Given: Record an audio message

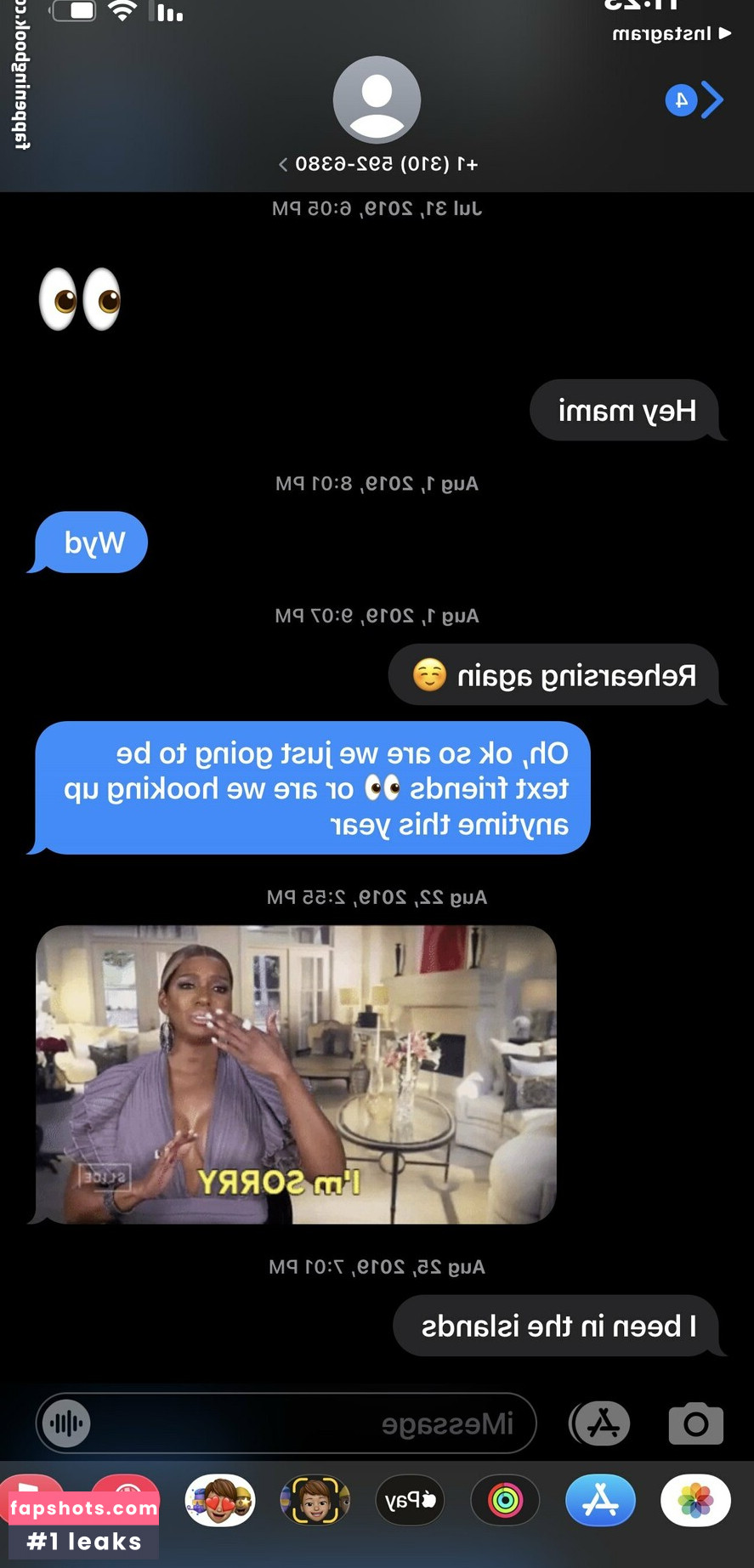Looking at the screenshot, I should pos(67,1423).
